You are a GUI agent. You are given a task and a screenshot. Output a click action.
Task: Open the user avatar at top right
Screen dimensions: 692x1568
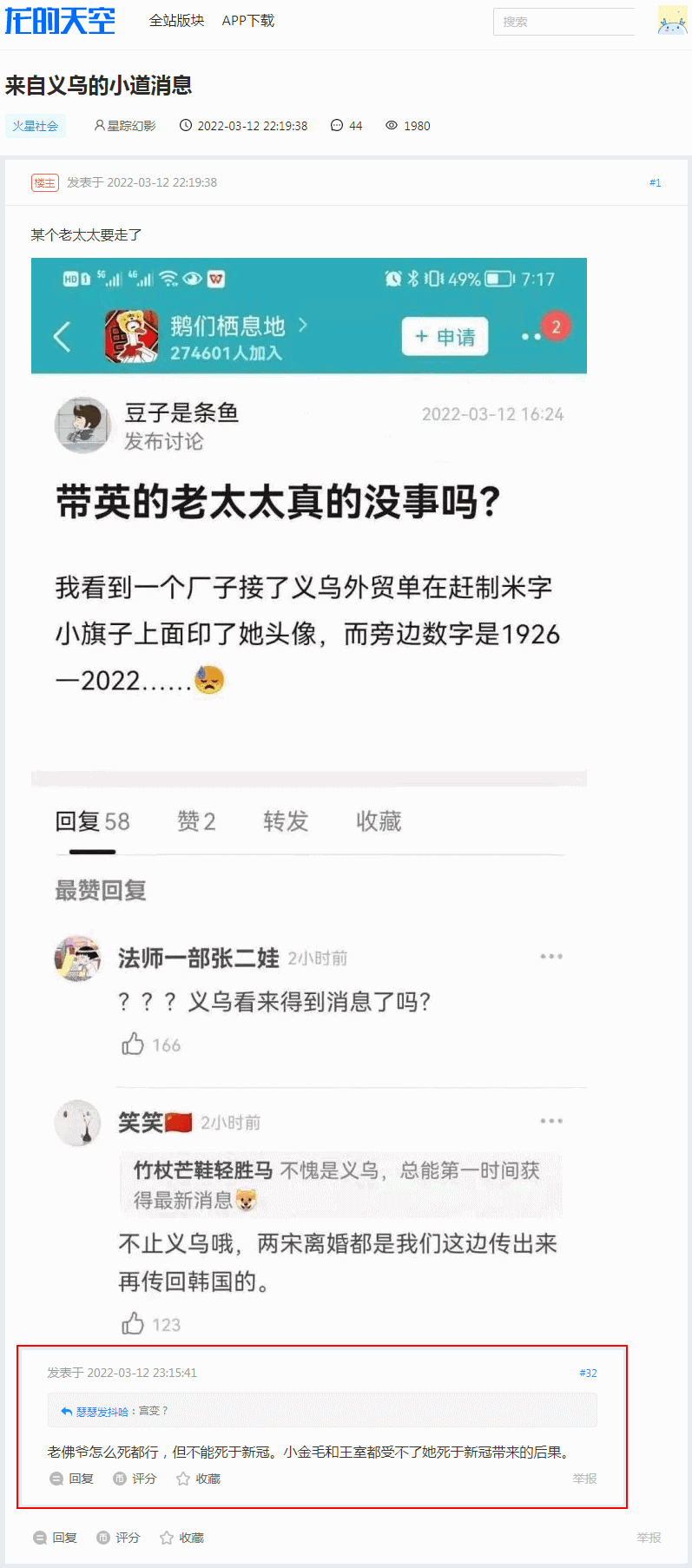click(x=672, y=21)
